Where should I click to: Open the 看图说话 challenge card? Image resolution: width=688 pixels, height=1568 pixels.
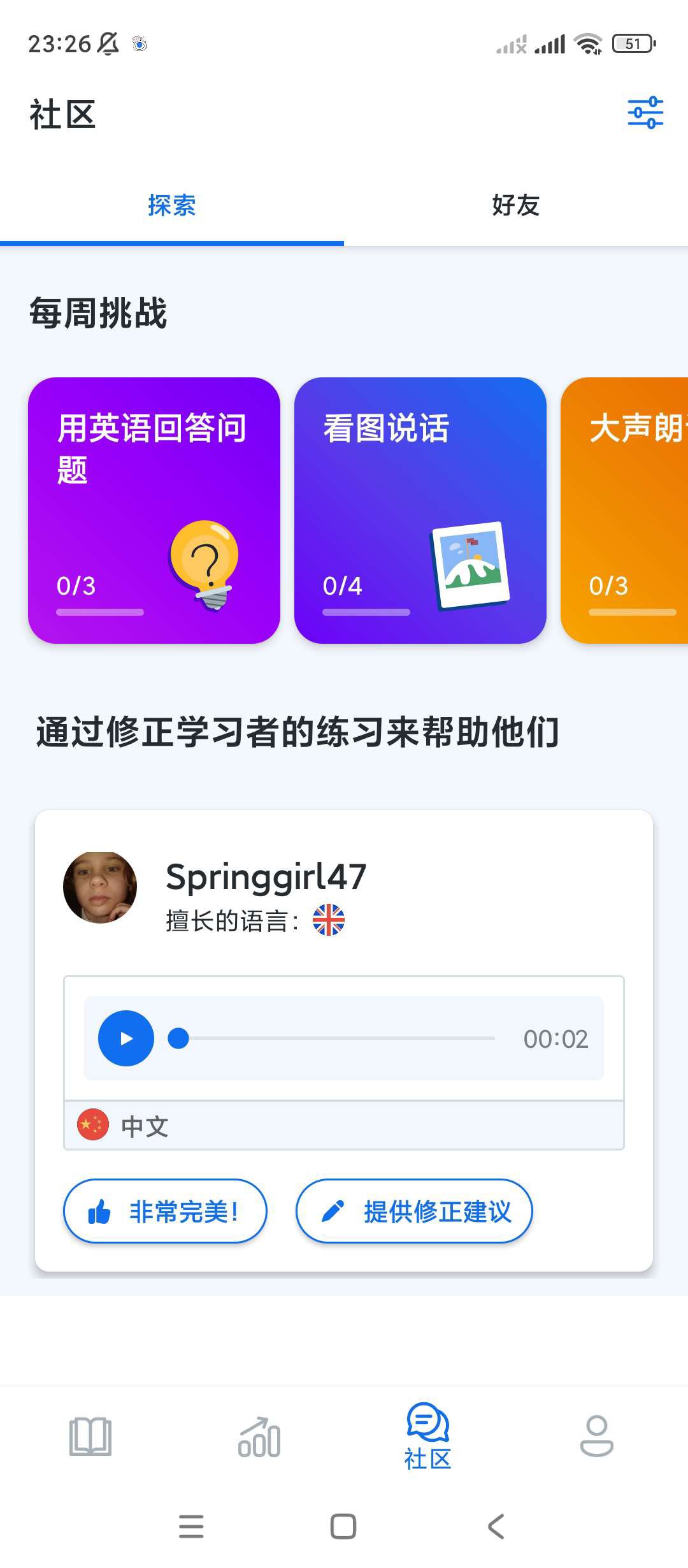click(x=420, y=510)
